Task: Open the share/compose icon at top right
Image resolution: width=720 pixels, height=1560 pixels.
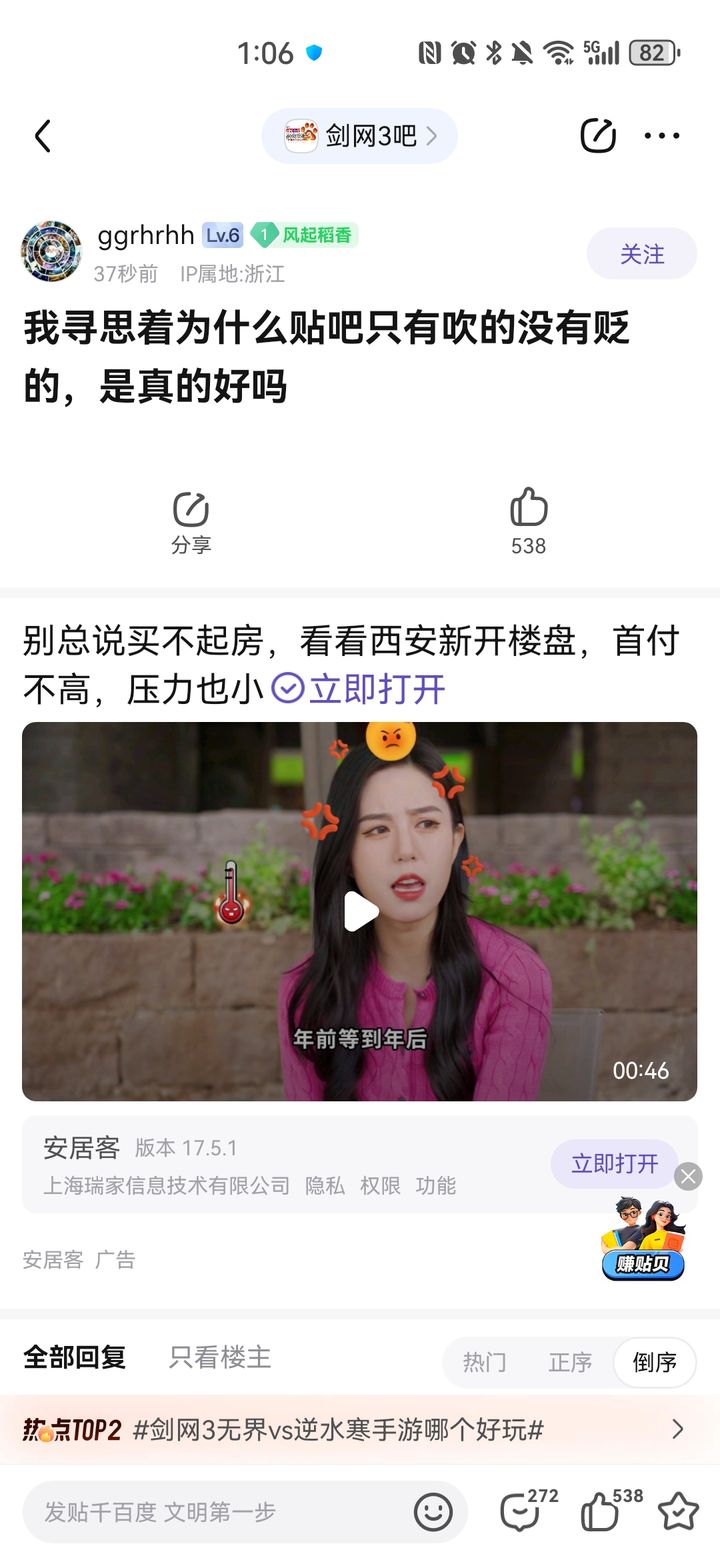Action: [597, 136]
